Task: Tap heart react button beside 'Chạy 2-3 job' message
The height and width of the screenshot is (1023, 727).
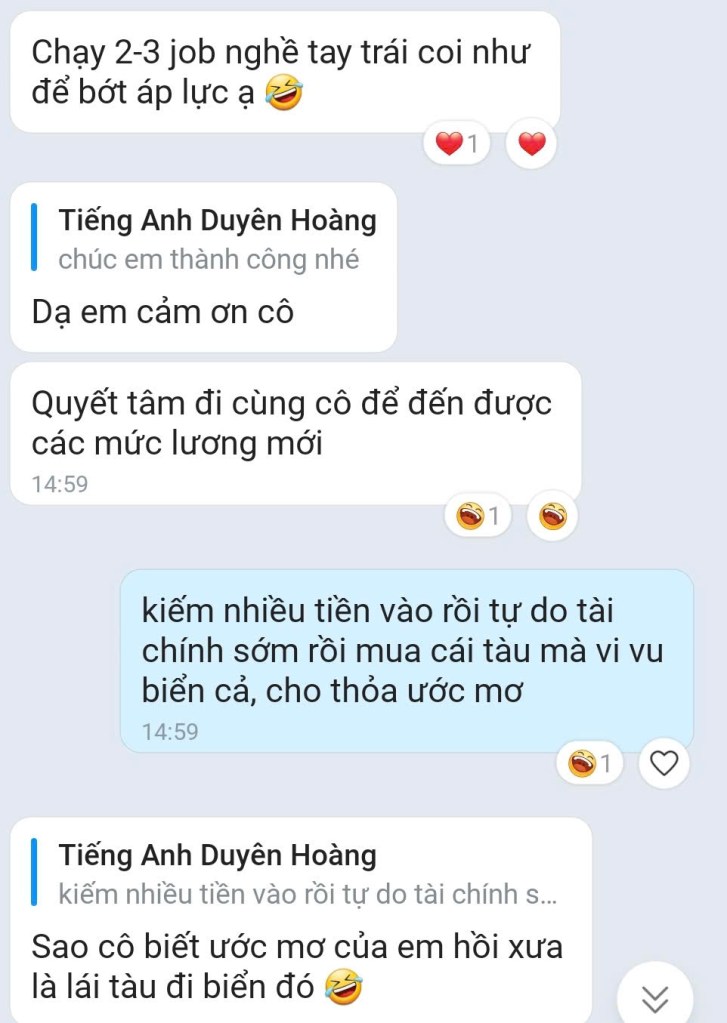Action: click(x=532, y=145)
